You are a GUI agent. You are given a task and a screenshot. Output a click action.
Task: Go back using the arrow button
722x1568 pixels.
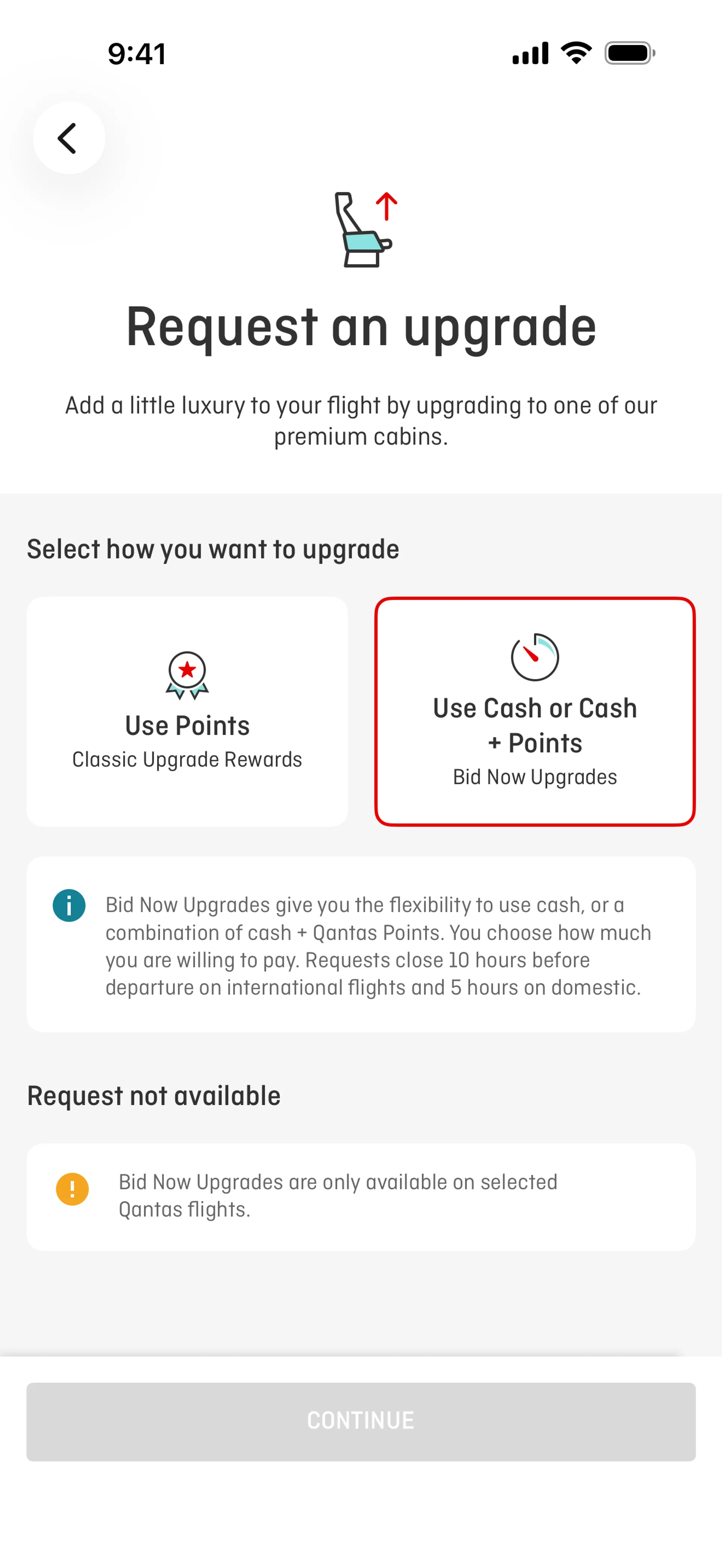click(69, 138)
